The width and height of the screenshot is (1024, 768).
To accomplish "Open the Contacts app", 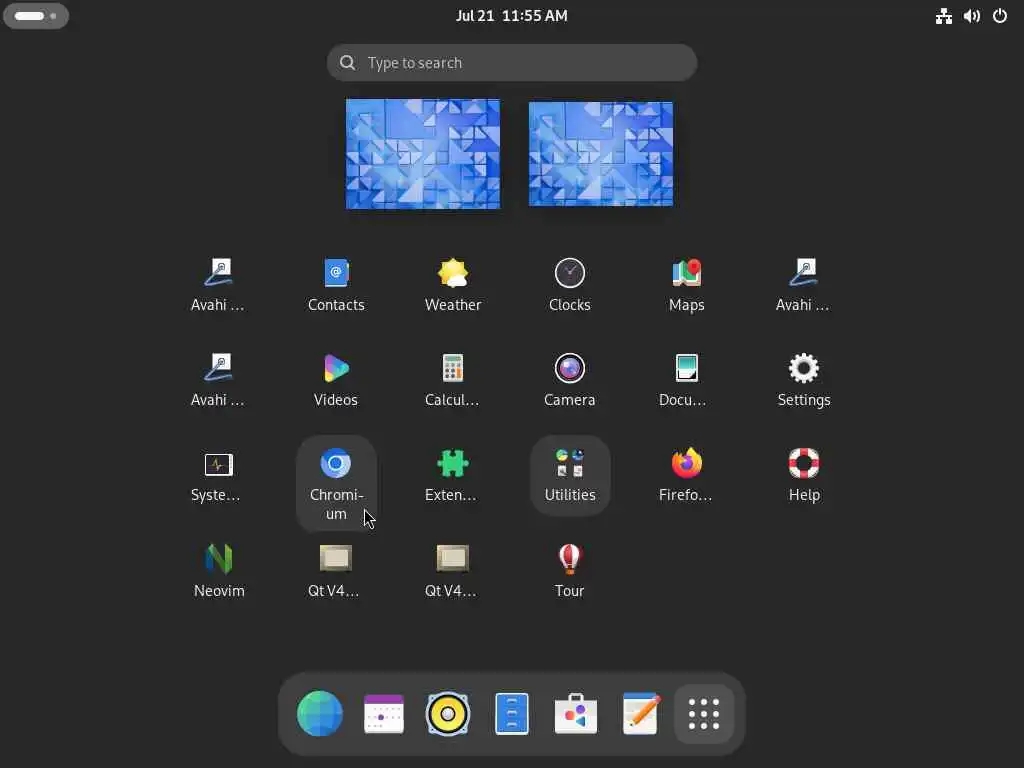I will (x=336, y=284).
